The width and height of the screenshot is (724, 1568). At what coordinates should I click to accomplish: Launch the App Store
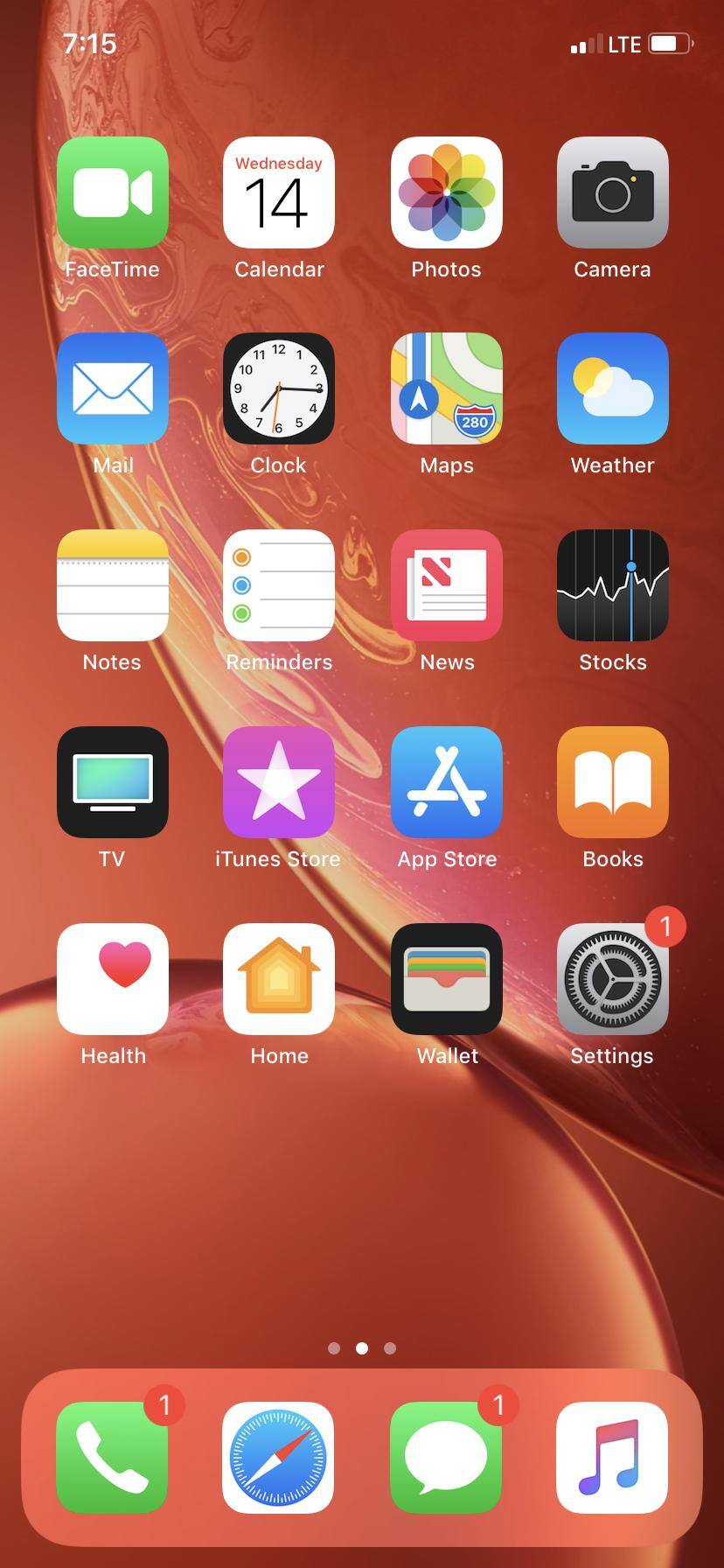click(446, 782)
